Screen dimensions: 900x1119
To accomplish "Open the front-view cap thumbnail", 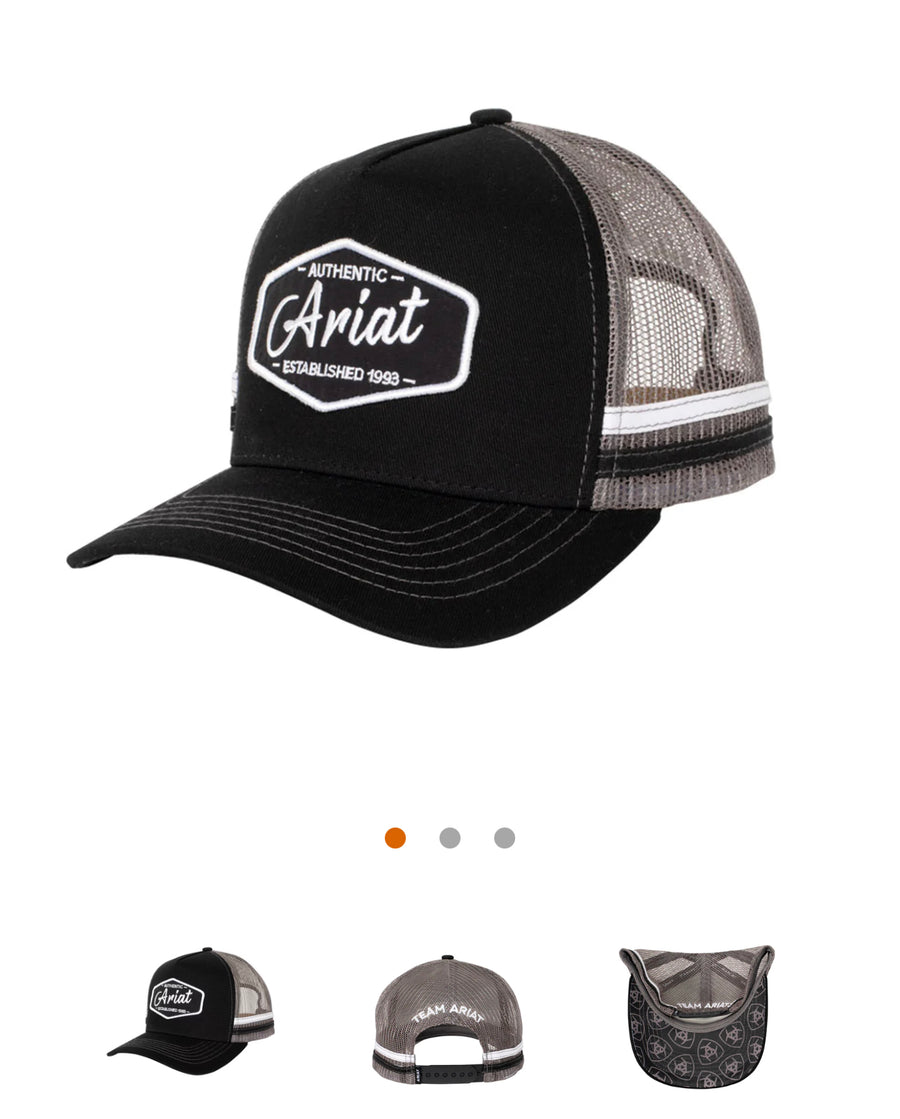I will [x=191, y=1011].
